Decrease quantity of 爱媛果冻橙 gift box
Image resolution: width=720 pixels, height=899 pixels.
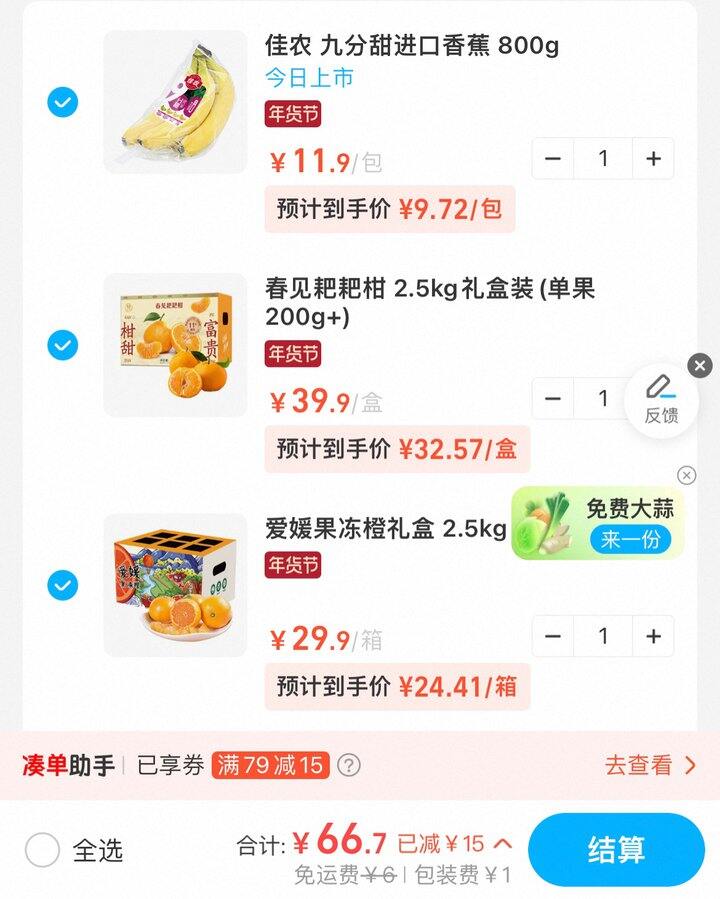pyautogui.click(x=553, y=637)
